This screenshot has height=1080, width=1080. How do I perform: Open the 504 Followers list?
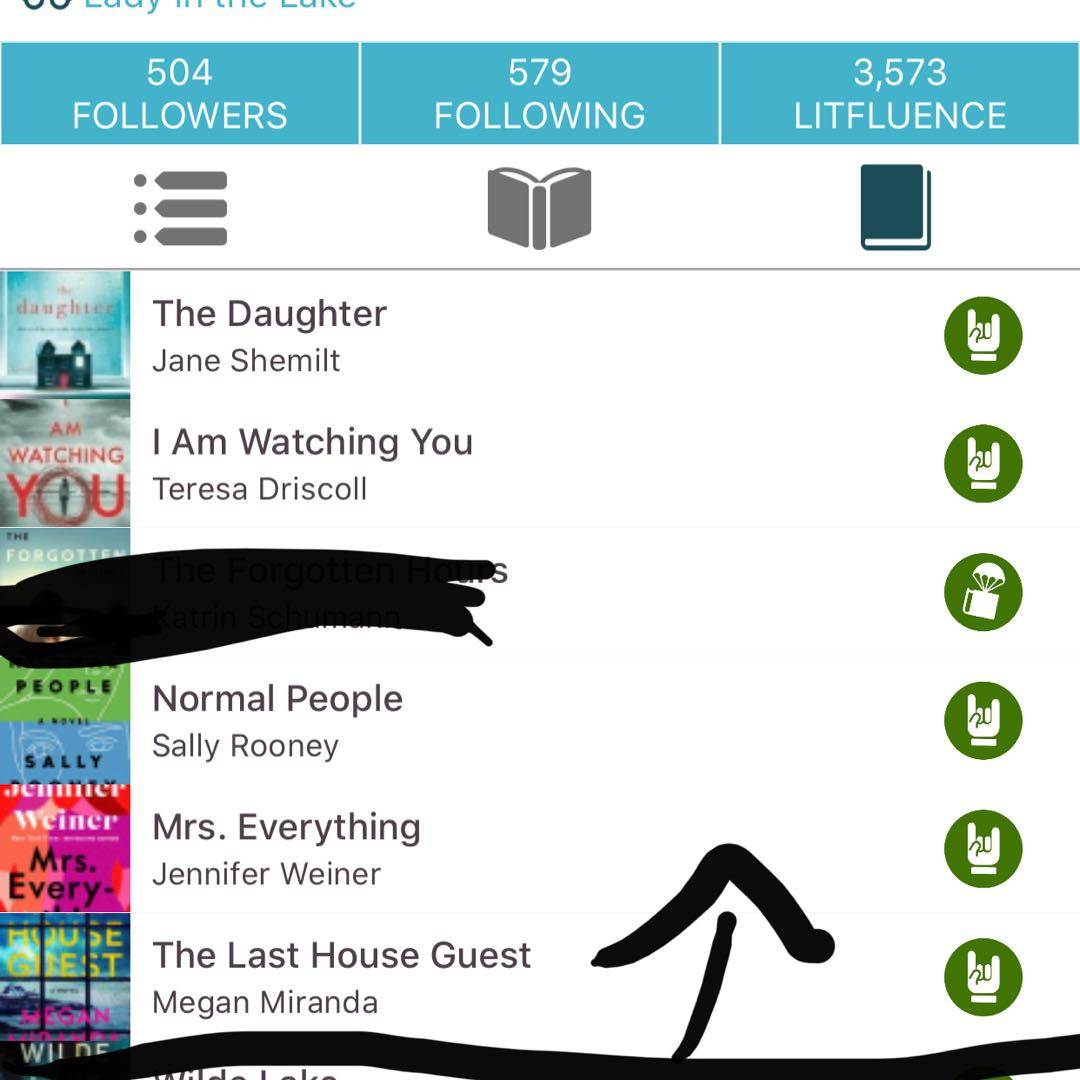pos(180,94)
